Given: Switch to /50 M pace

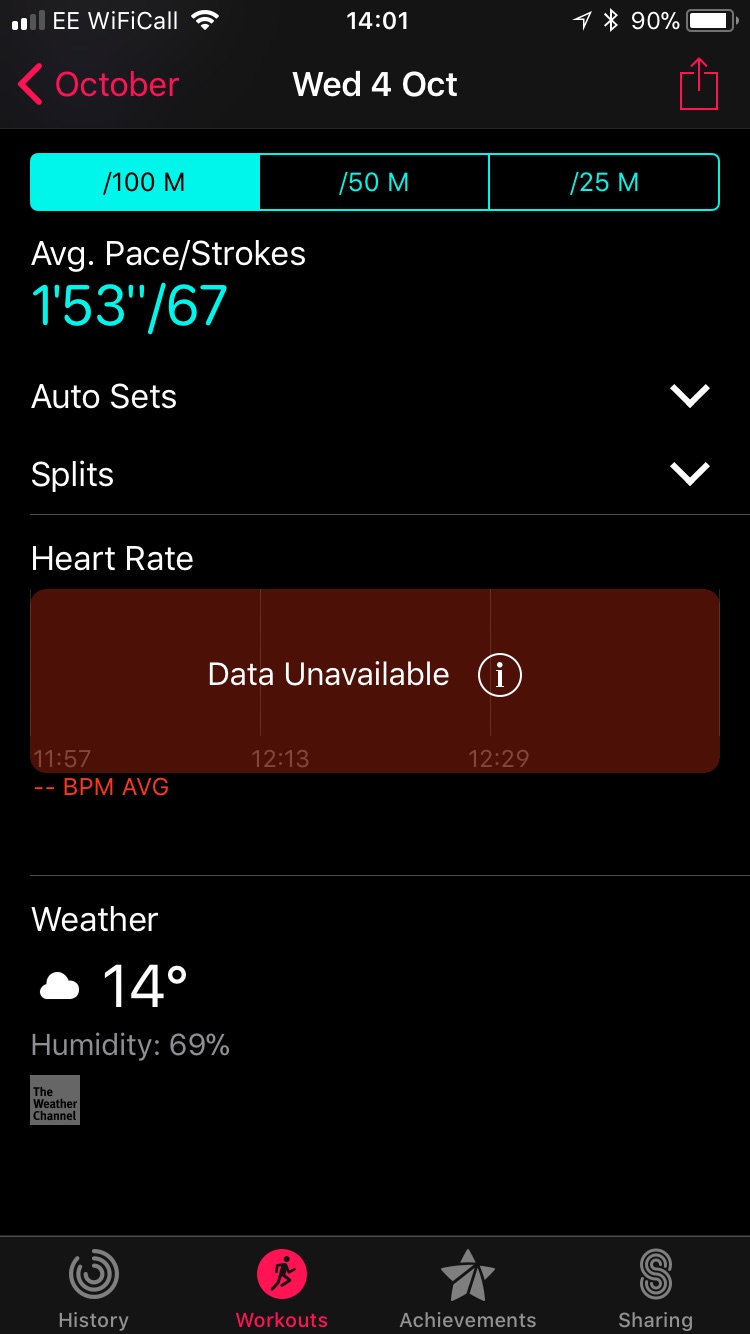Looking at the screenshot, I should tap(374, 182).
